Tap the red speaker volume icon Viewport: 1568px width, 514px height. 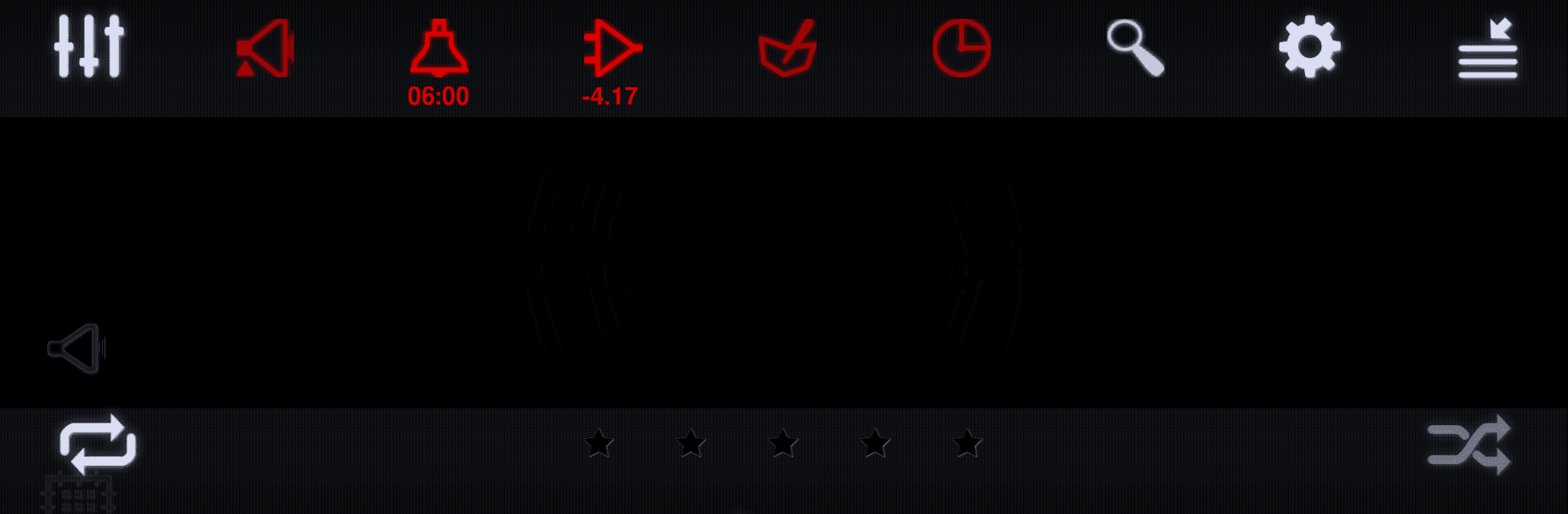[x=264, y=49]
